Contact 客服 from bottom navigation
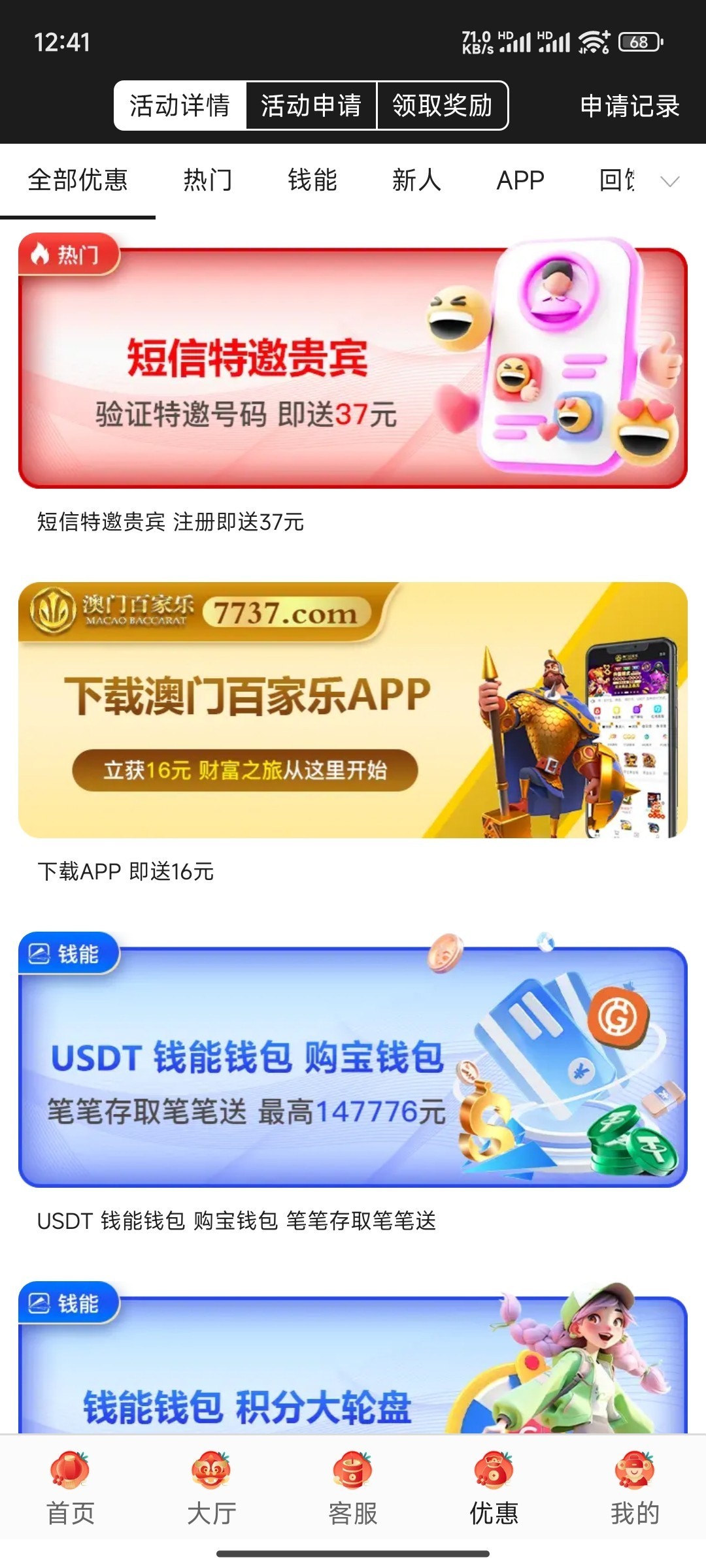This screenshot has height=1568, width=706. [x=353, y=1492]
